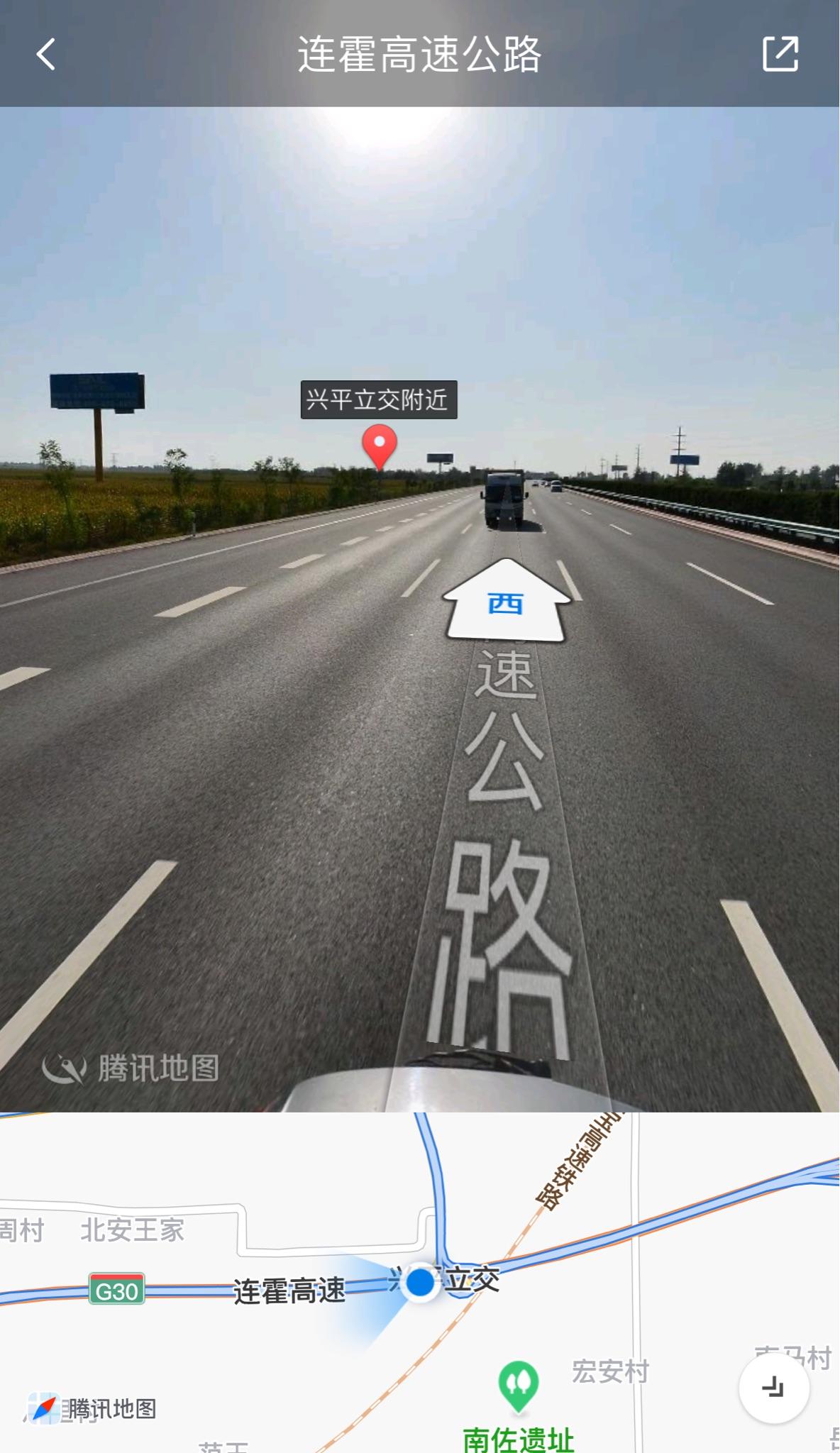Screen dimensions: 840x1453
Task: Share this street view via top-right icon
Action: 780,55
